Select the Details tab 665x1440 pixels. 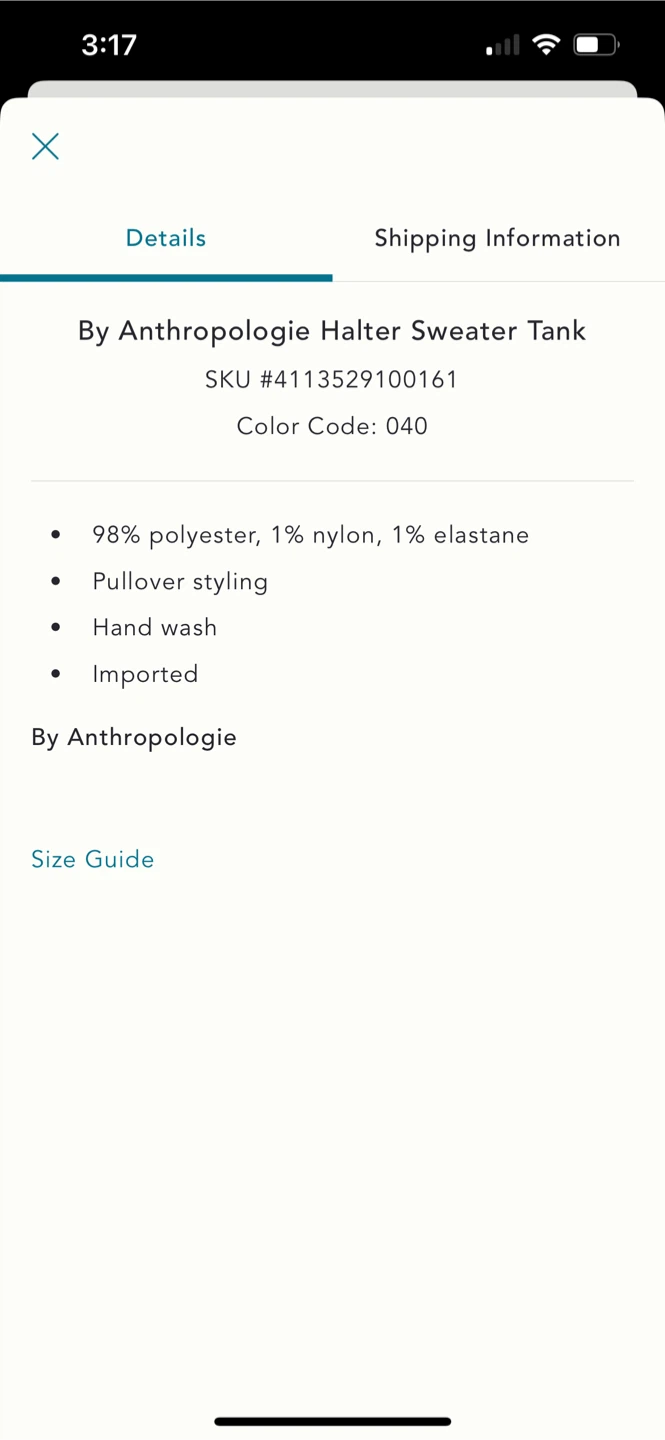pyautogui.click(x=166, y=238)
